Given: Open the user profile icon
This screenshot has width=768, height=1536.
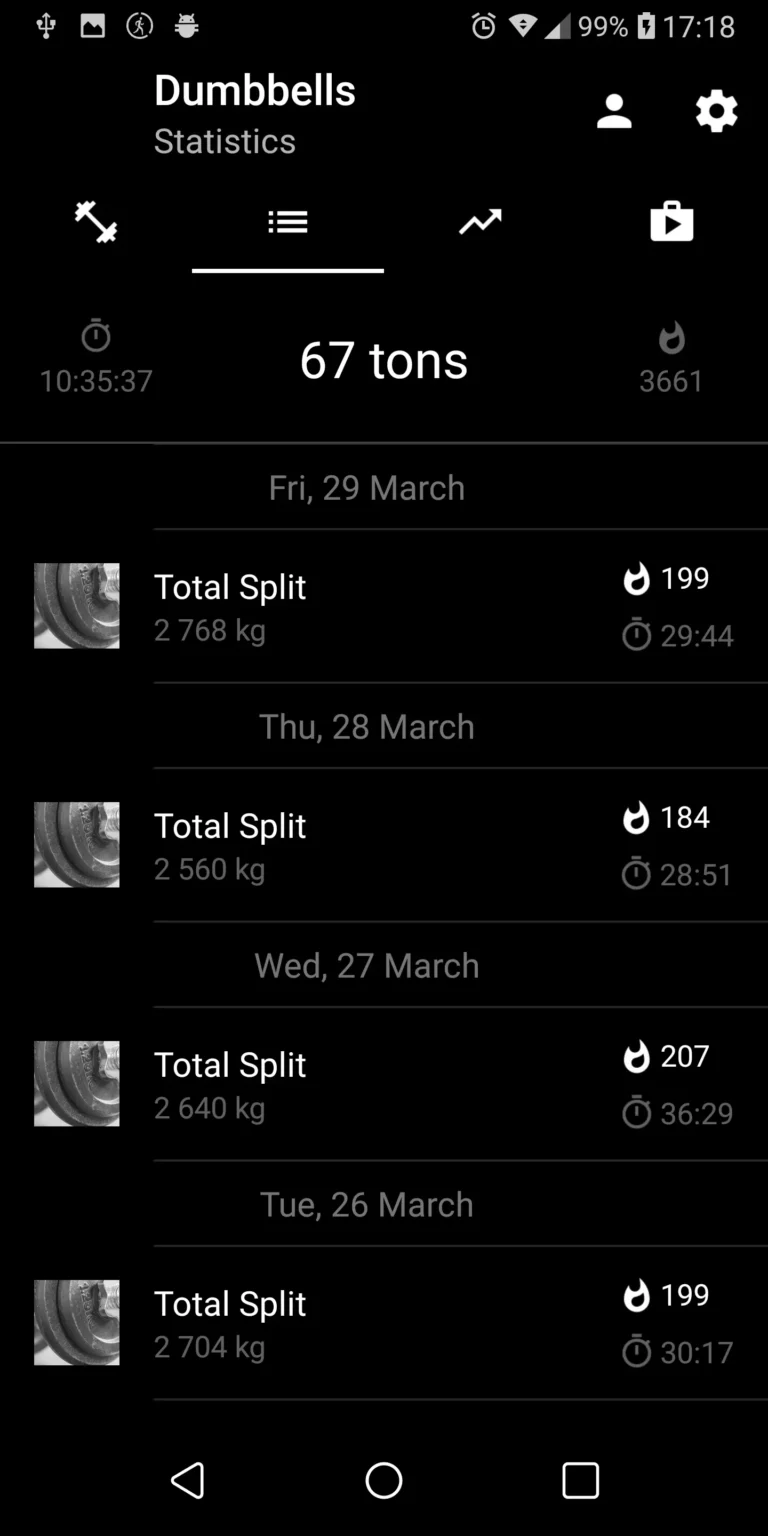Looking at the screenshot, I should [x=615, y=111].
